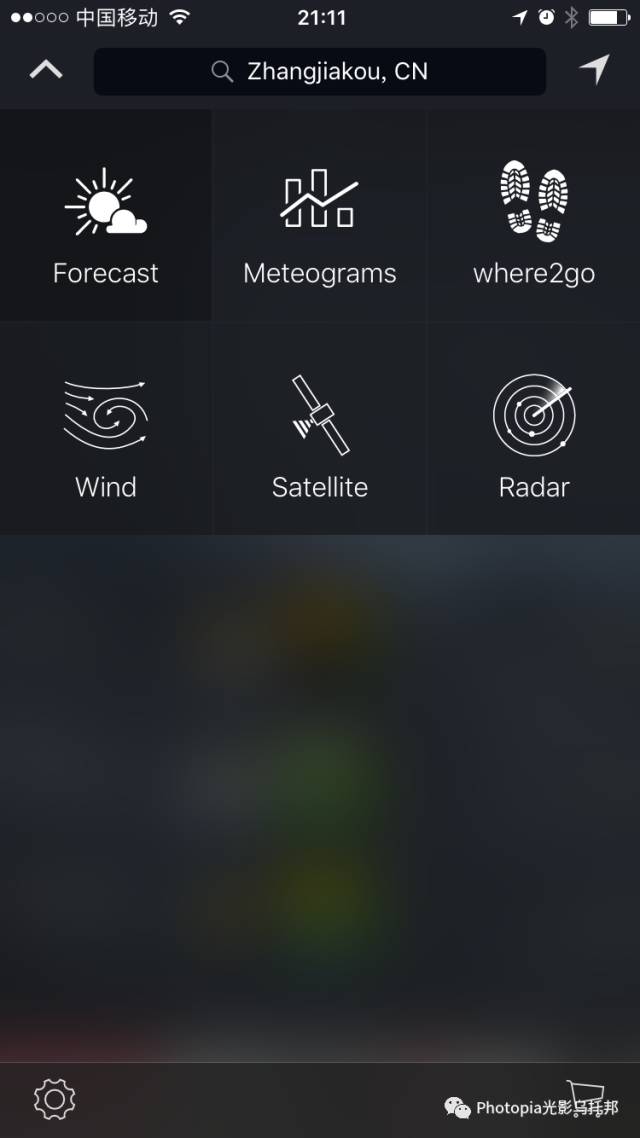Collapse the menu with the up chevron

46,70
